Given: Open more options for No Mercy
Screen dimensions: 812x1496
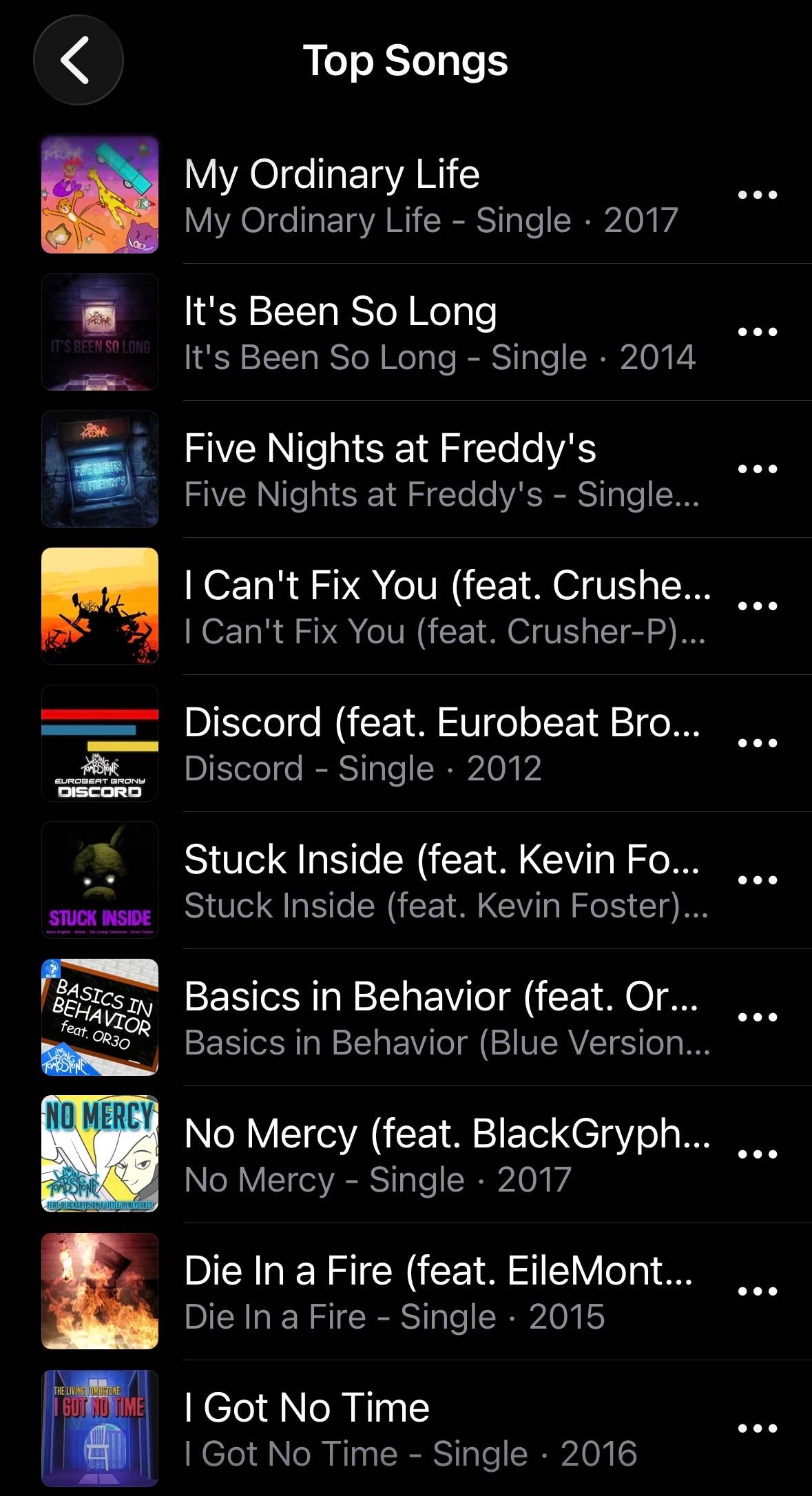Looking at the screenshot, I should [x=757, y=1154].
